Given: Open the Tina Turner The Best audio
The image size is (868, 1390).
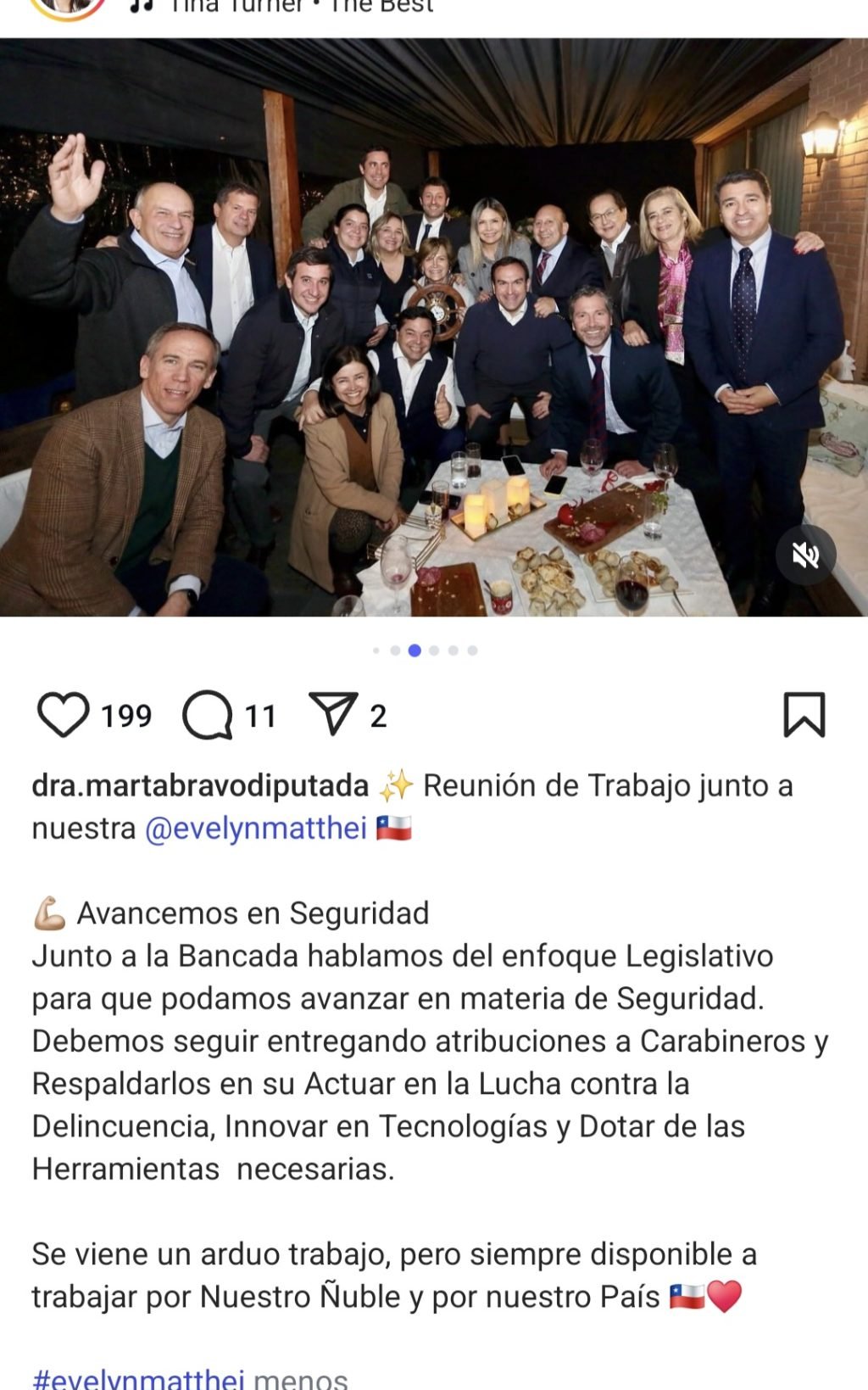Looking at the screenshot, I should pyautogui.click(x=301, y=7).
